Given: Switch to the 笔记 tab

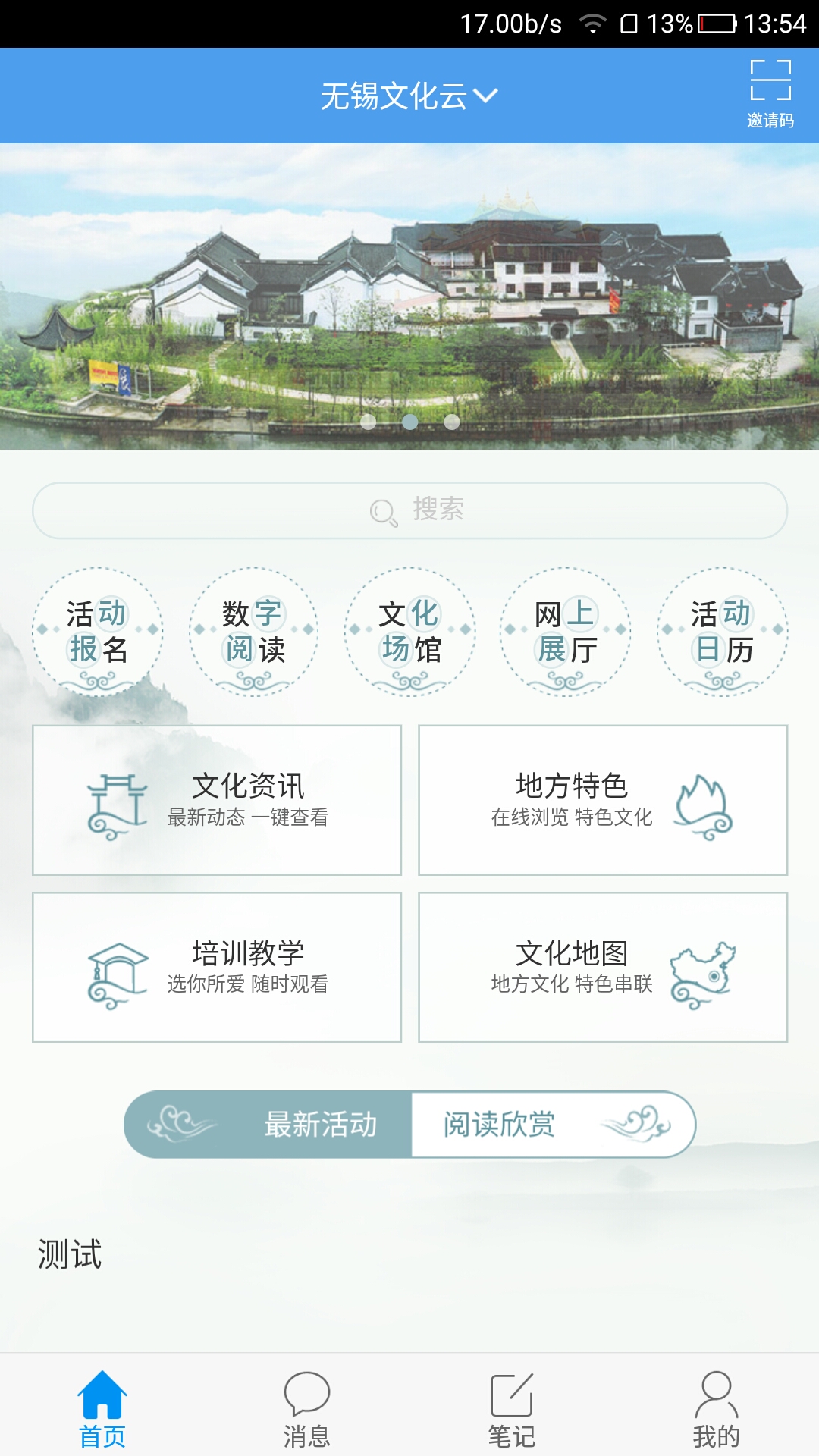Looking at the screenshot, I should 512,1408.
